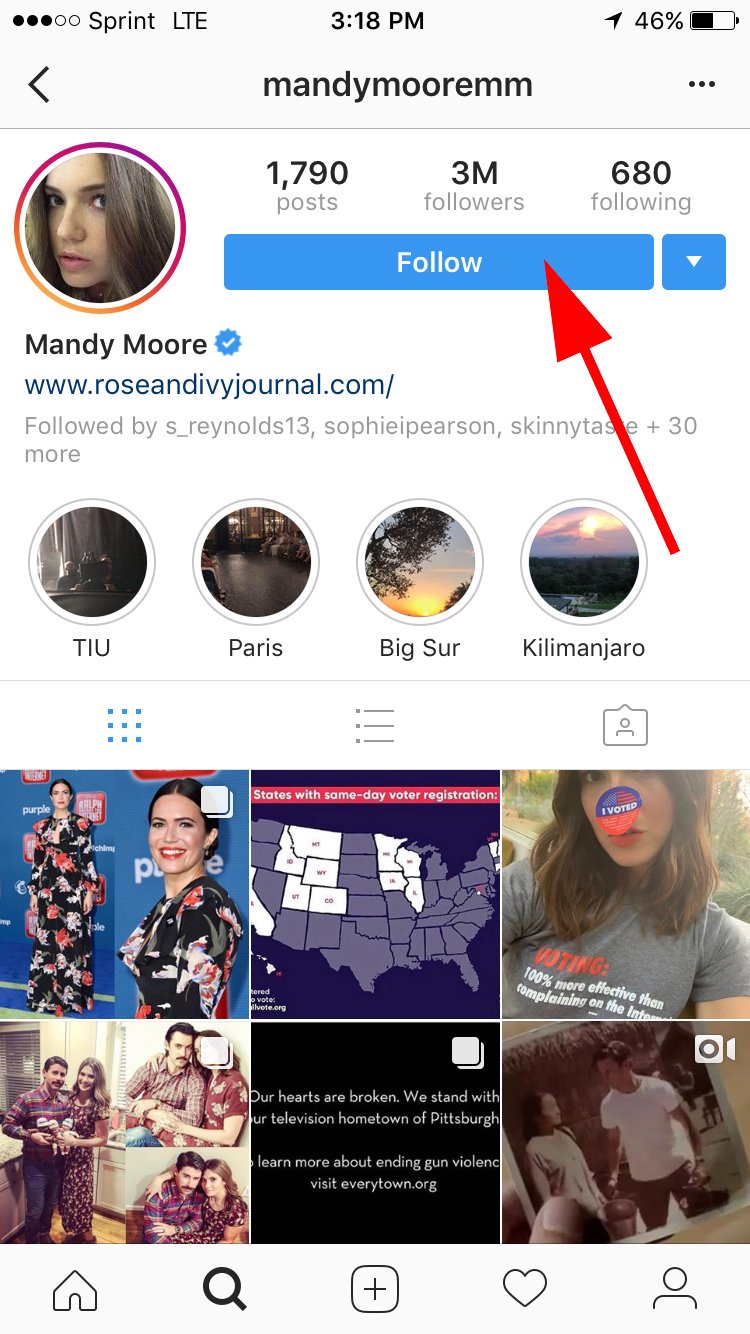Open the same-day voter registration map post
Viewport: 750px width, 1334px height.
375,893
